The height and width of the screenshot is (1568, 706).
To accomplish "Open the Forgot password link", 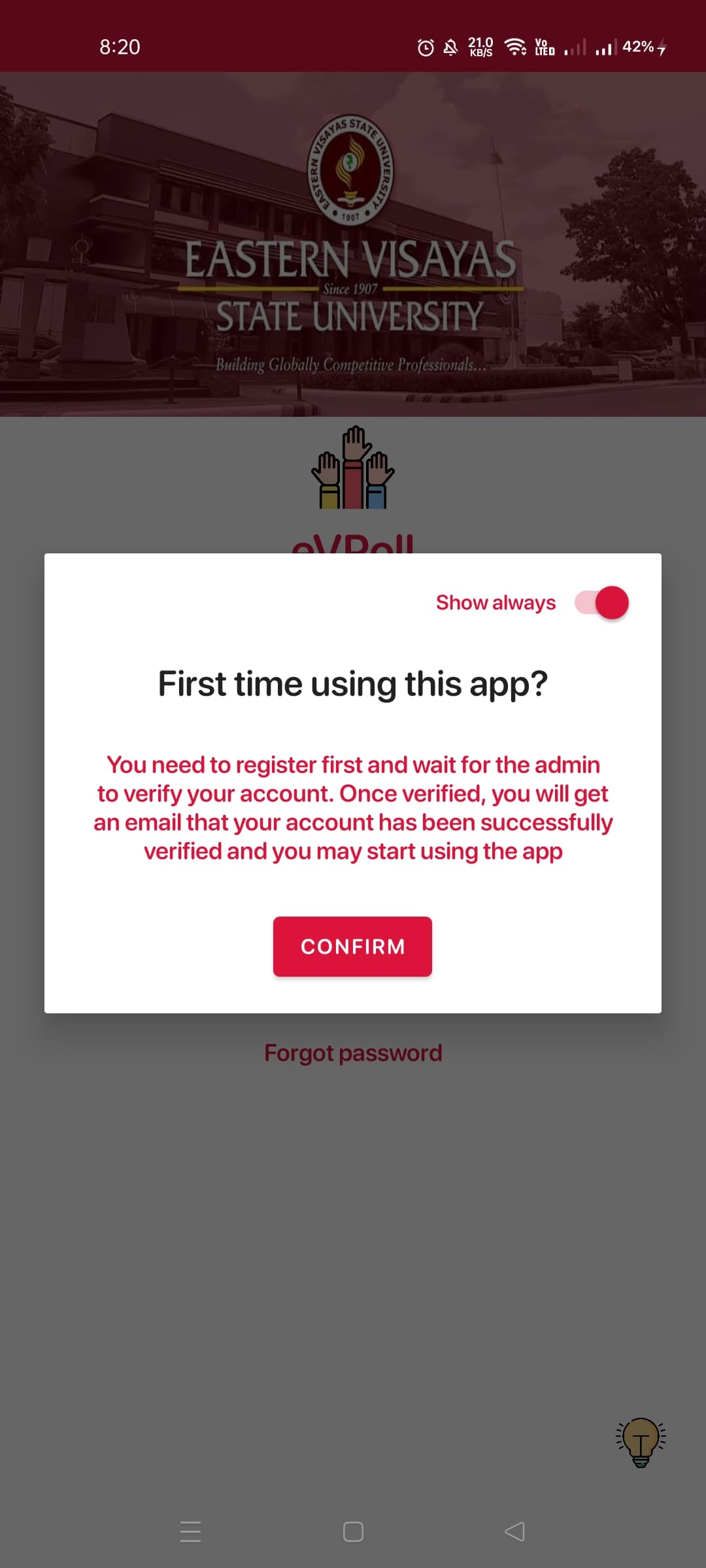I will pyautogui.click(x=352, y=1052).
